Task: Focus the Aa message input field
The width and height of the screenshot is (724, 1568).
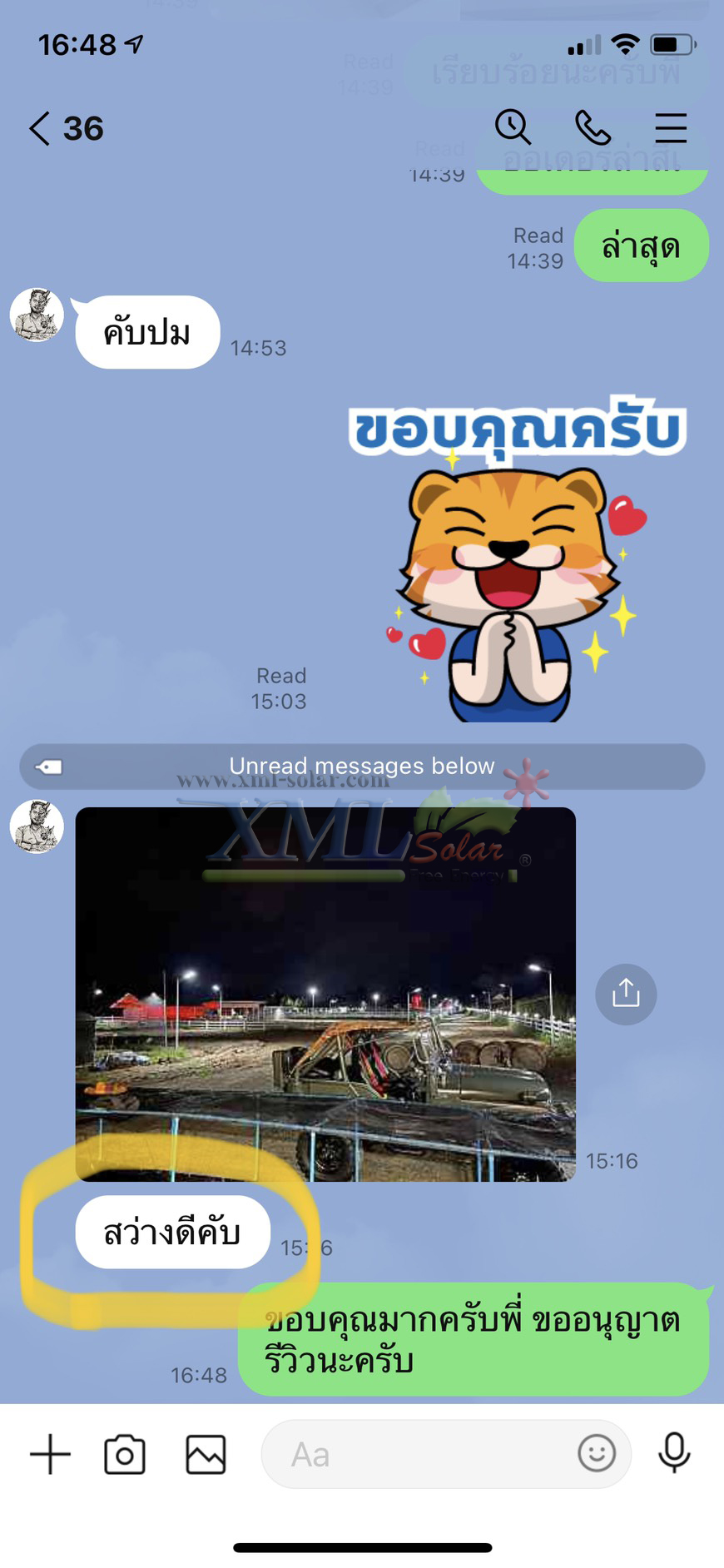Action: pos(416,1454)
